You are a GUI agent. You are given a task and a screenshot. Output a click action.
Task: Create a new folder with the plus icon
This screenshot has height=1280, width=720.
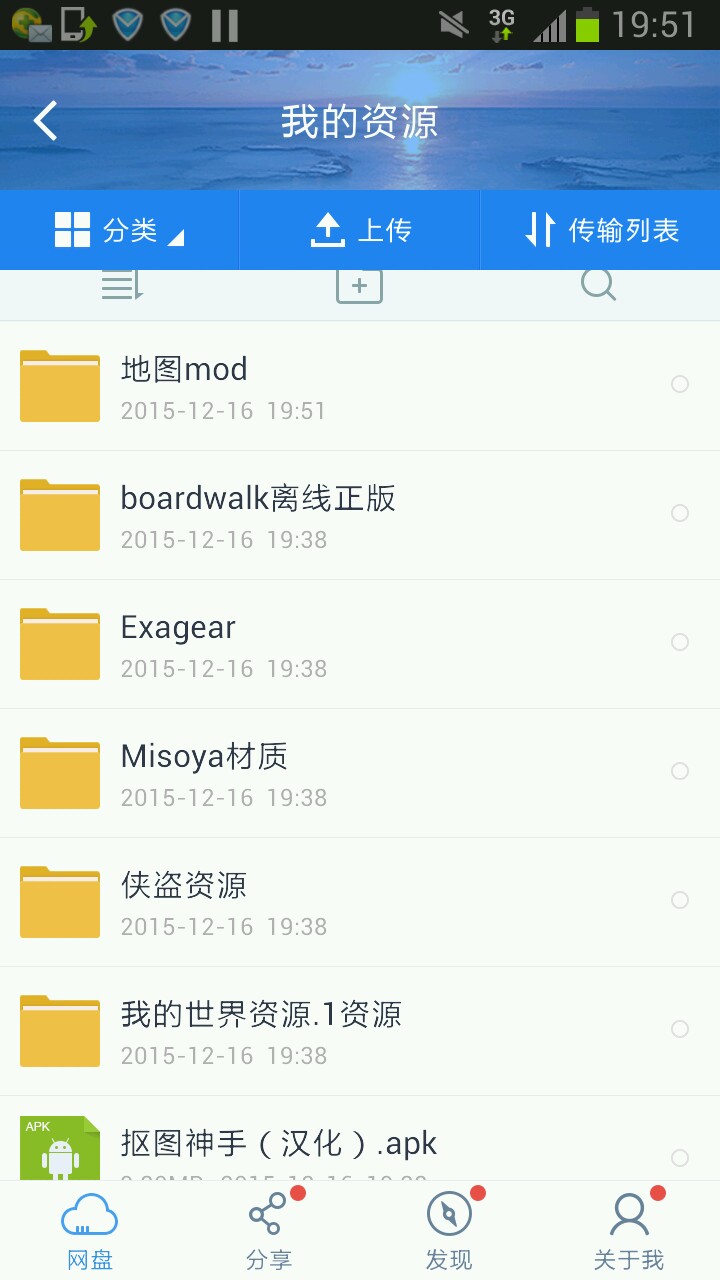click(x=359, y=286)
